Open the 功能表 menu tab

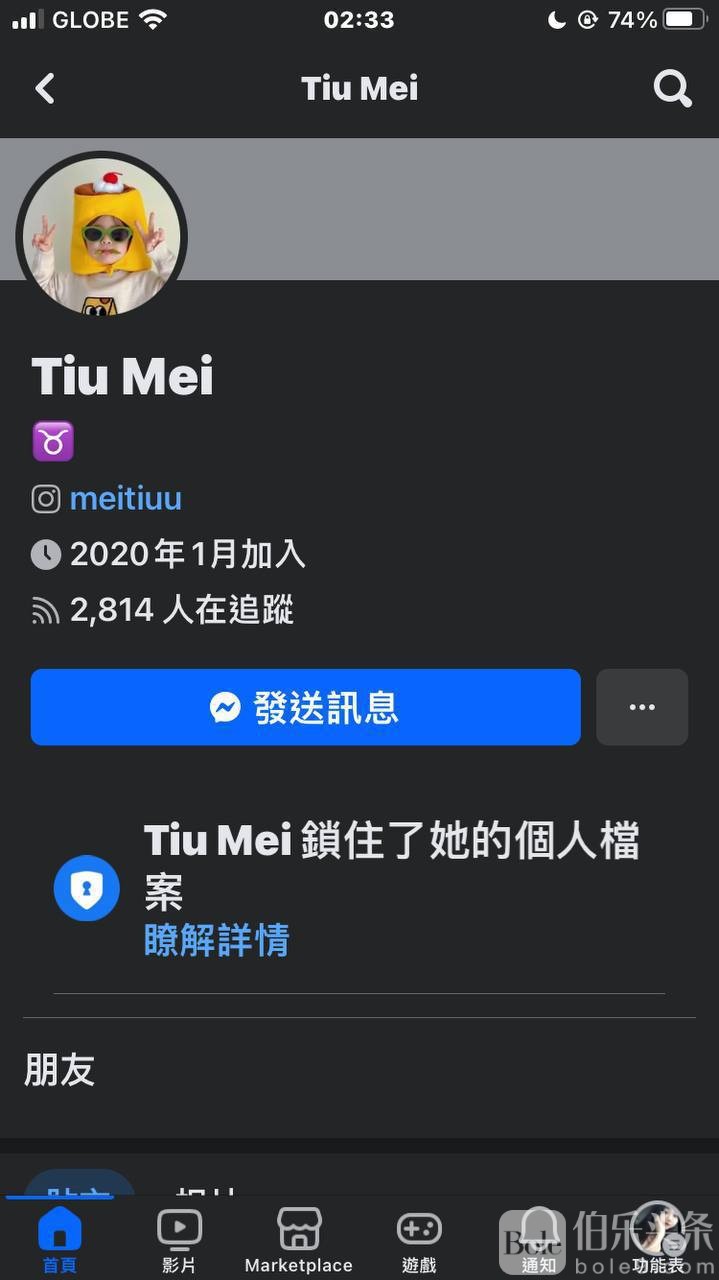pyautogui.click(x=658, y=1240)
